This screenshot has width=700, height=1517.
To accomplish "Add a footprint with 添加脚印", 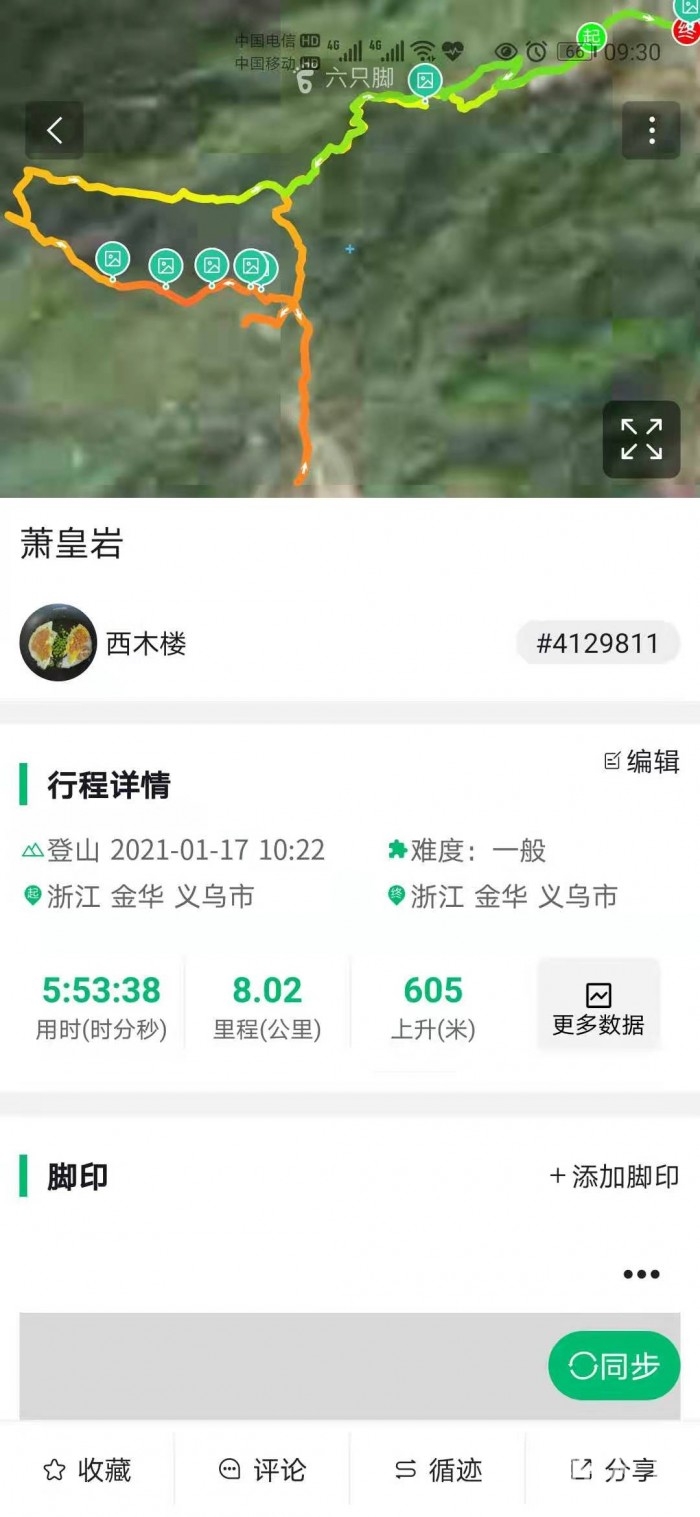I will click(x=614, y=1176).
